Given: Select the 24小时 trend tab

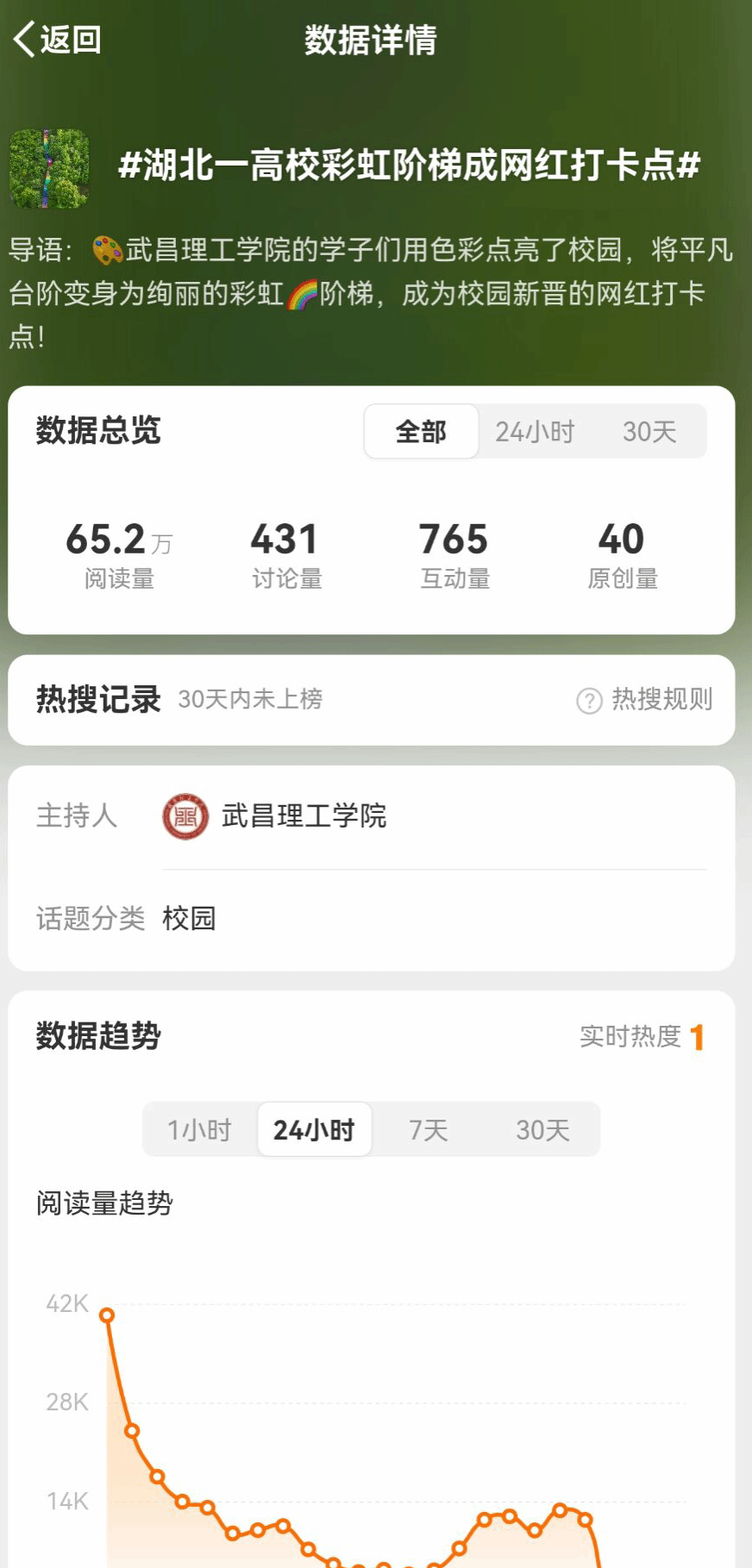Looking at the screenshot, I should click(x=314, y=1129).
